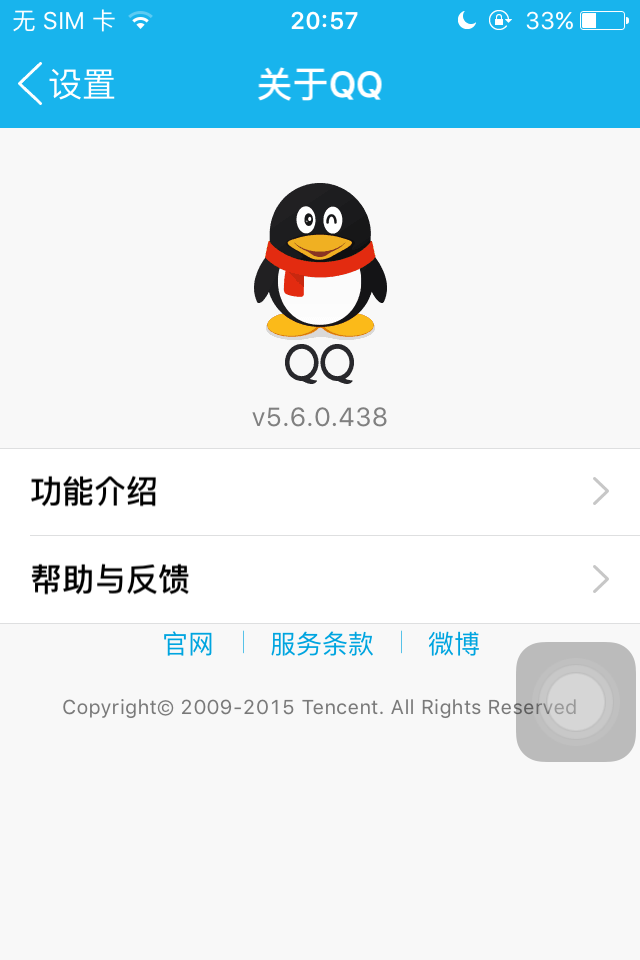Visit the 官网 official website link

[188, 644]
